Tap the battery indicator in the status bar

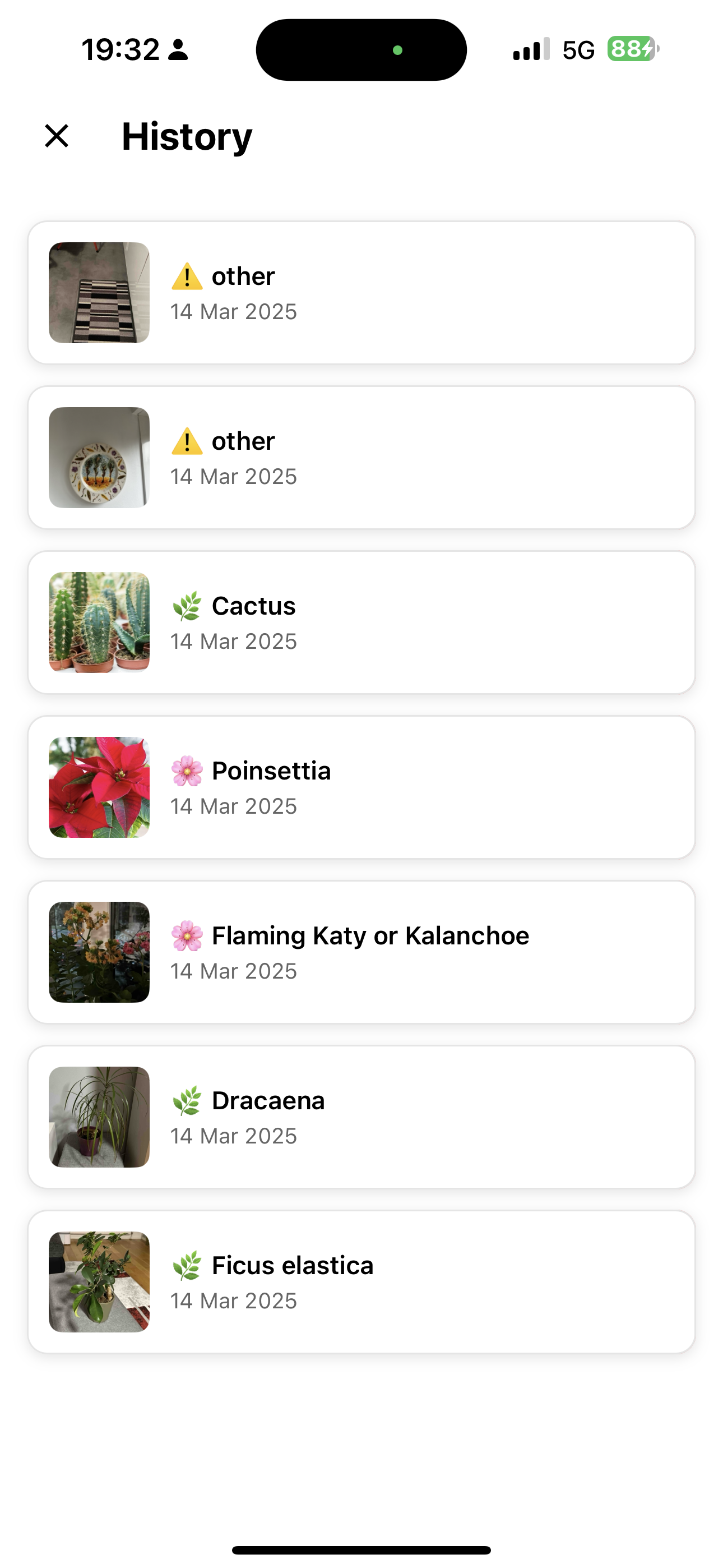click(630, 50)
